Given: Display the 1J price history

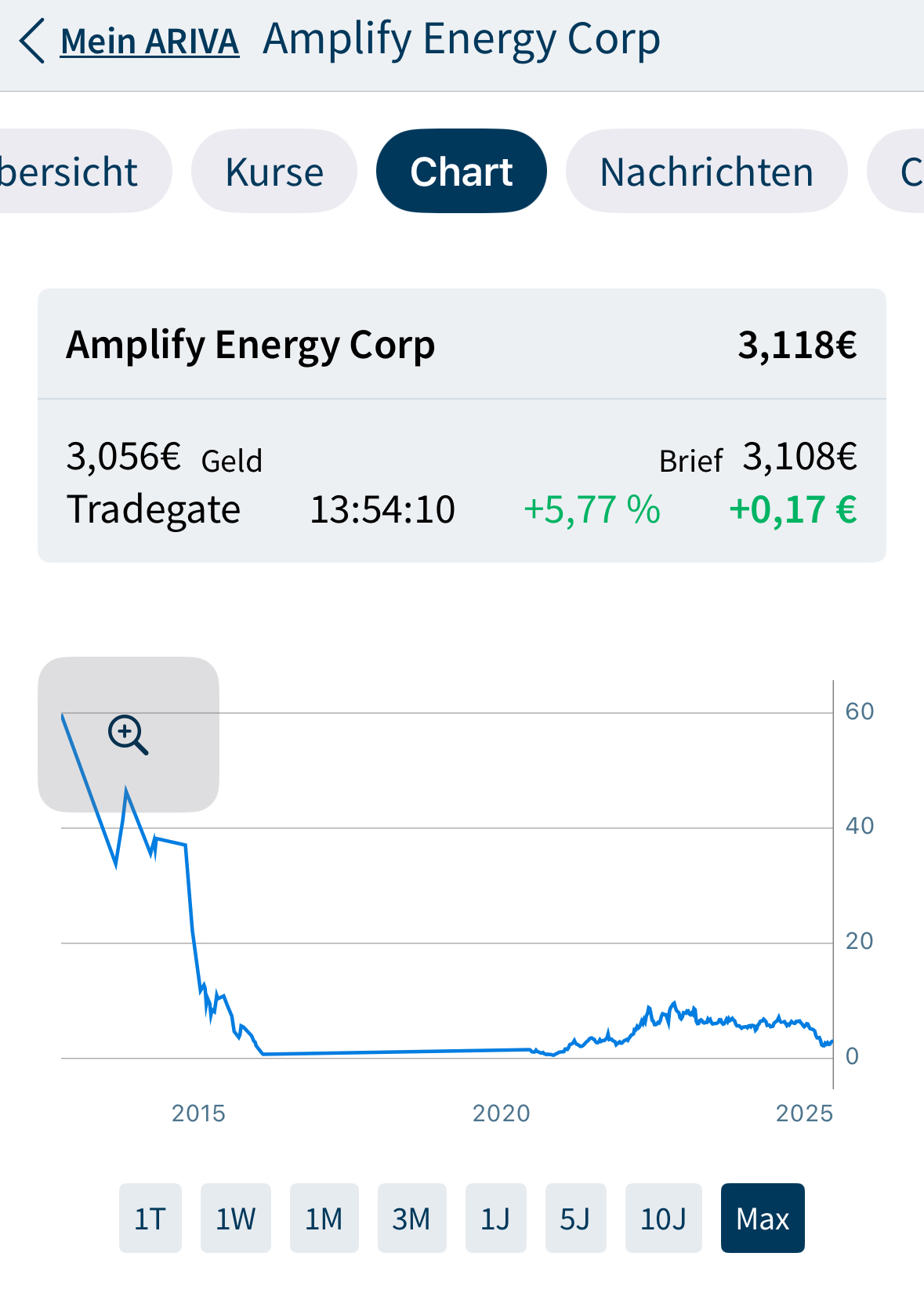Looking at the screenshot, I should 495,1218.
